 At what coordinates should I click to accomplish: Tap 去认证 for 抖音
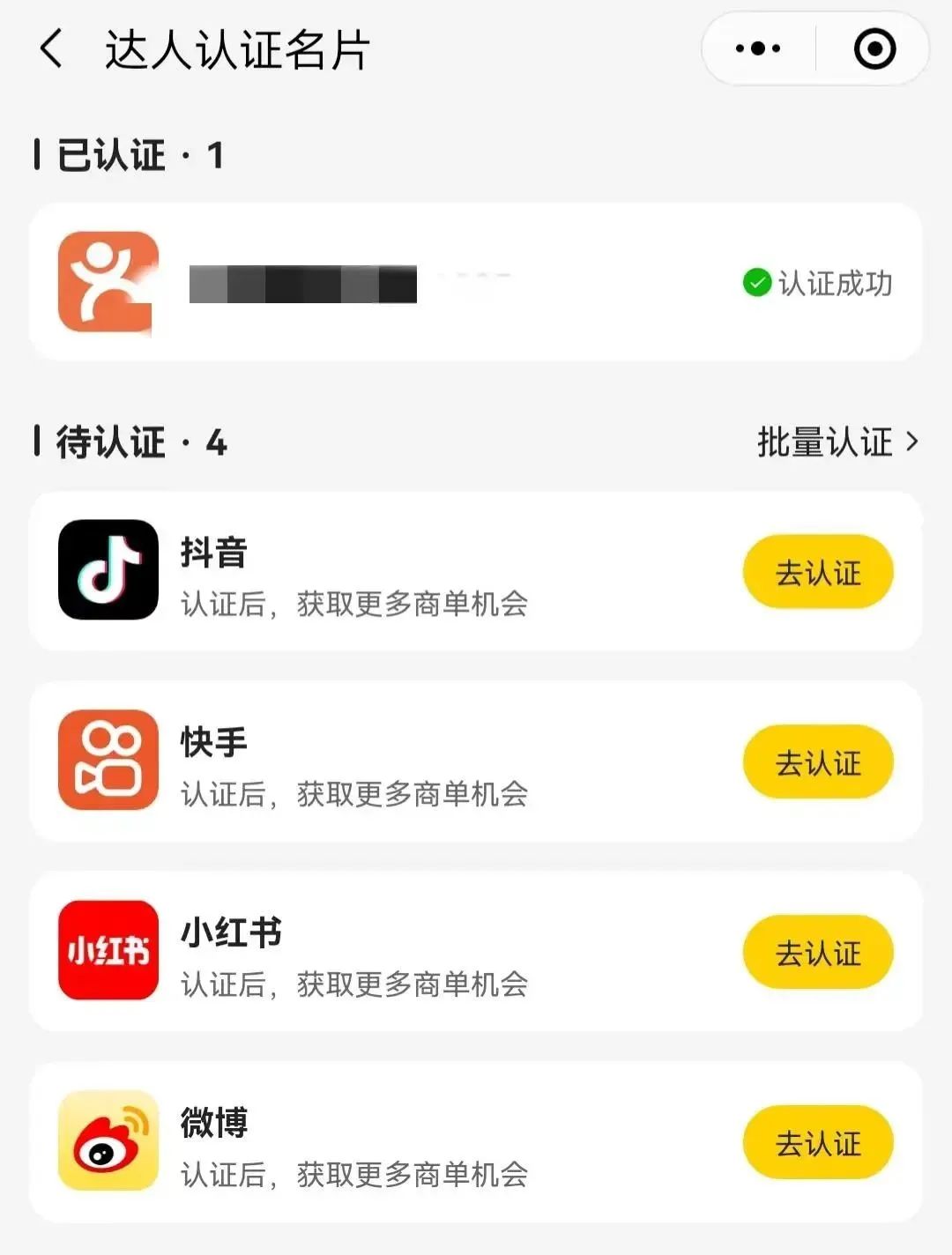tap(818, 573)
